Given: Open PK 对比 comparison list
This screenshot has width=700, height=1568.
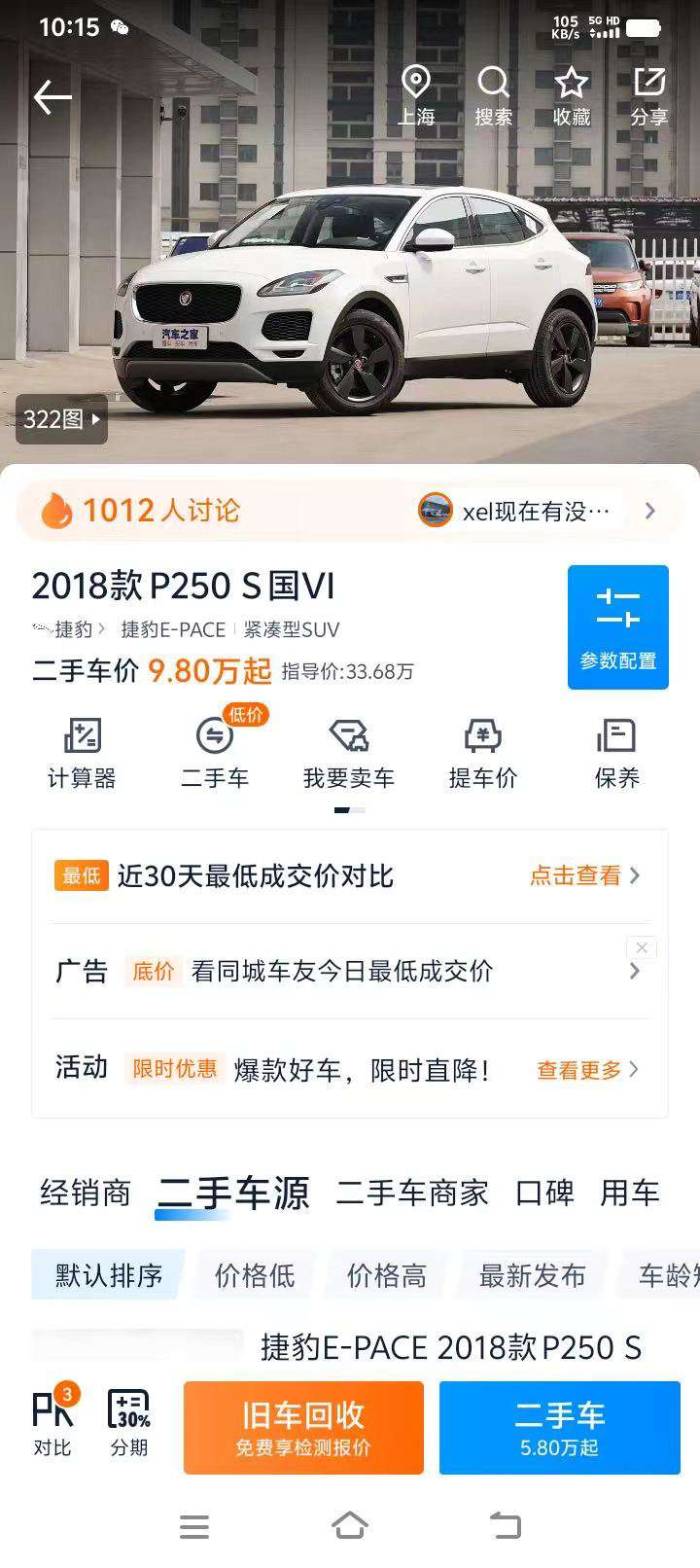Looking at the screenshot, I should [x=52, y=1422].
